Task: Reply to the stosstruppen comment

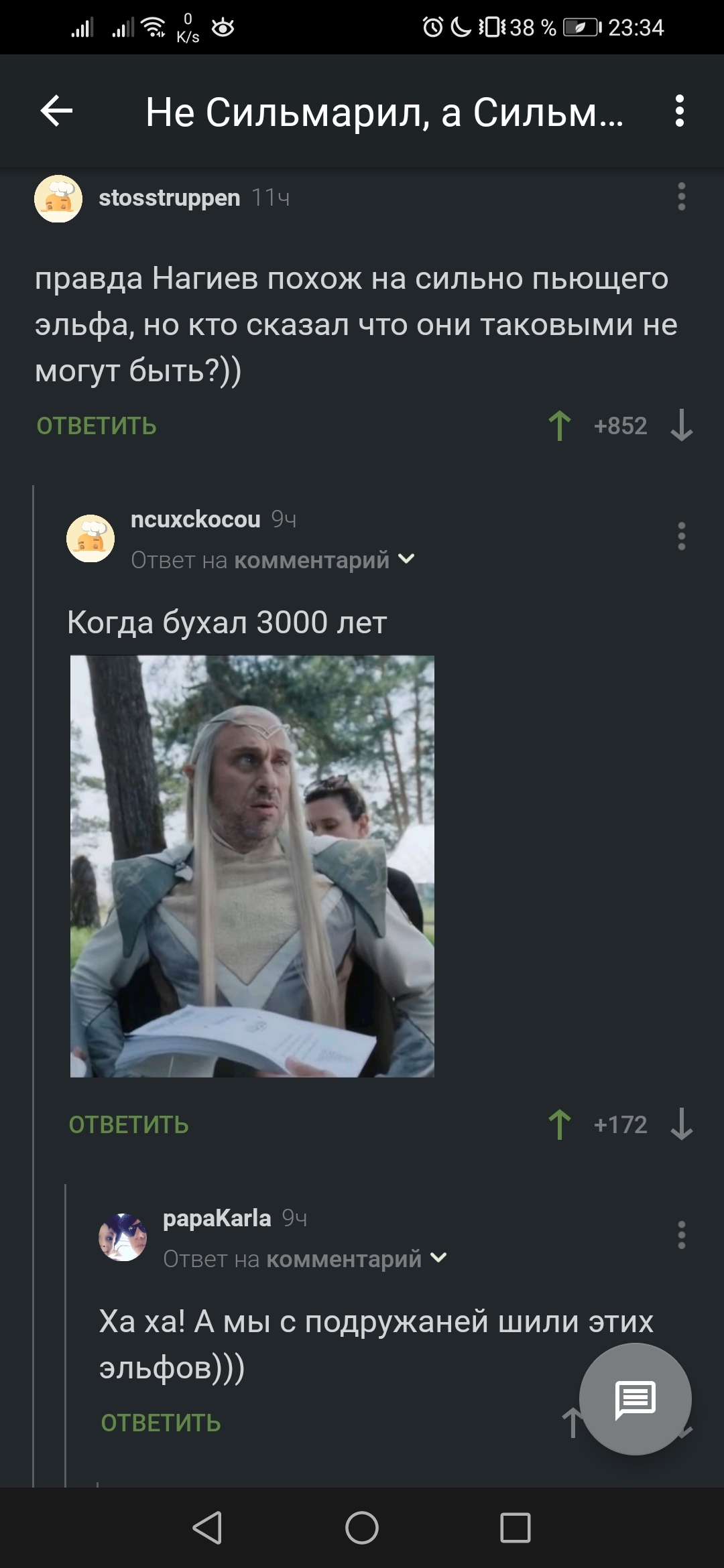Action: [97, 426]
